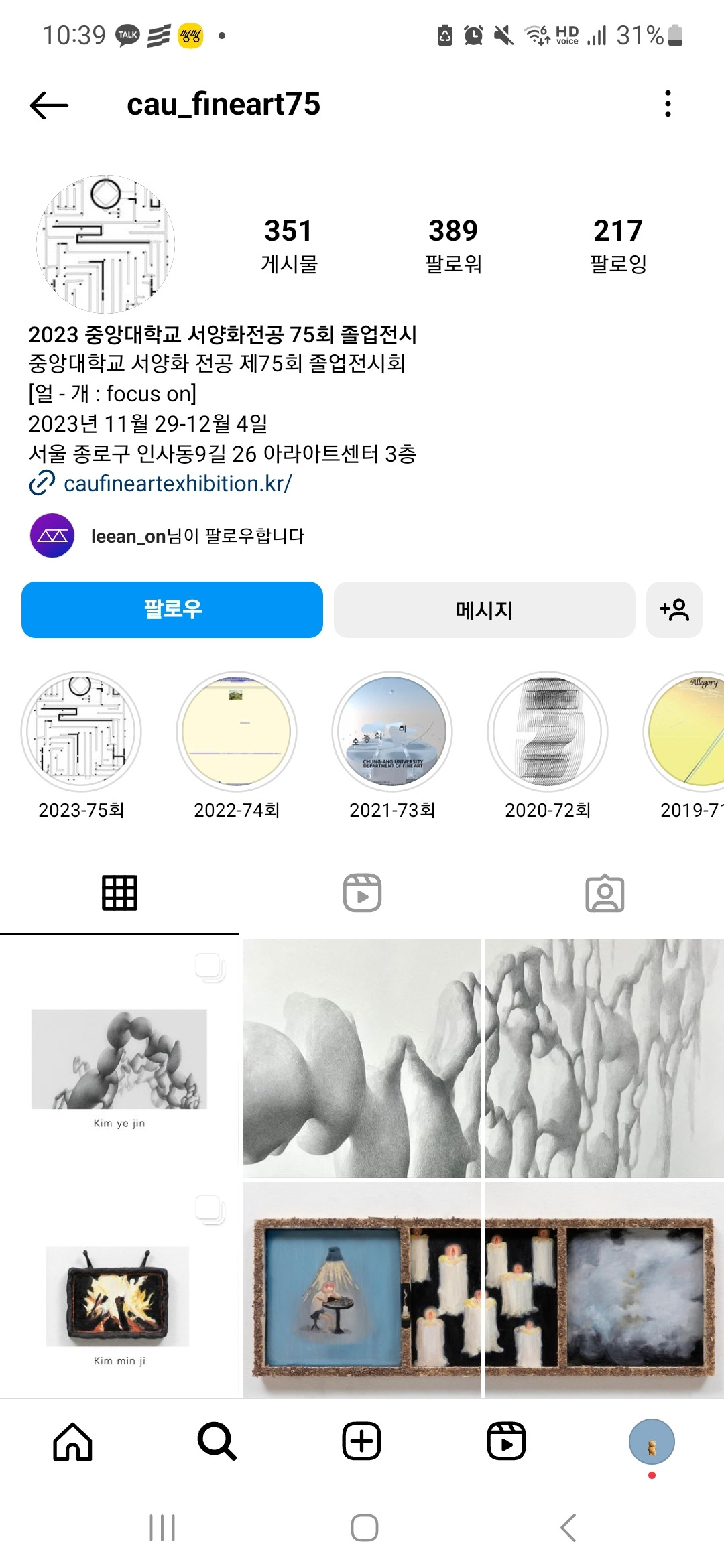Open the profile options three-dot menu
This screenshot has width=724, height=1568.
coord(668,105)
